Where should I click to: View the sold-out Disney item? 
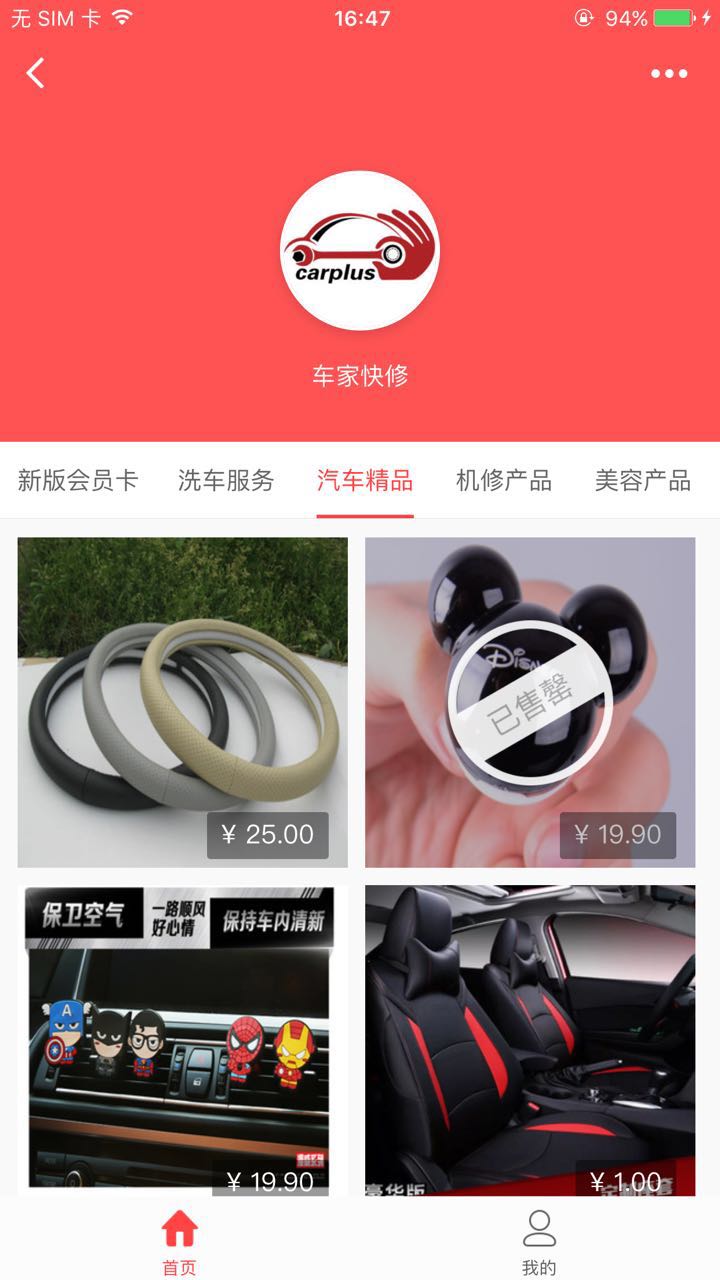530,702
